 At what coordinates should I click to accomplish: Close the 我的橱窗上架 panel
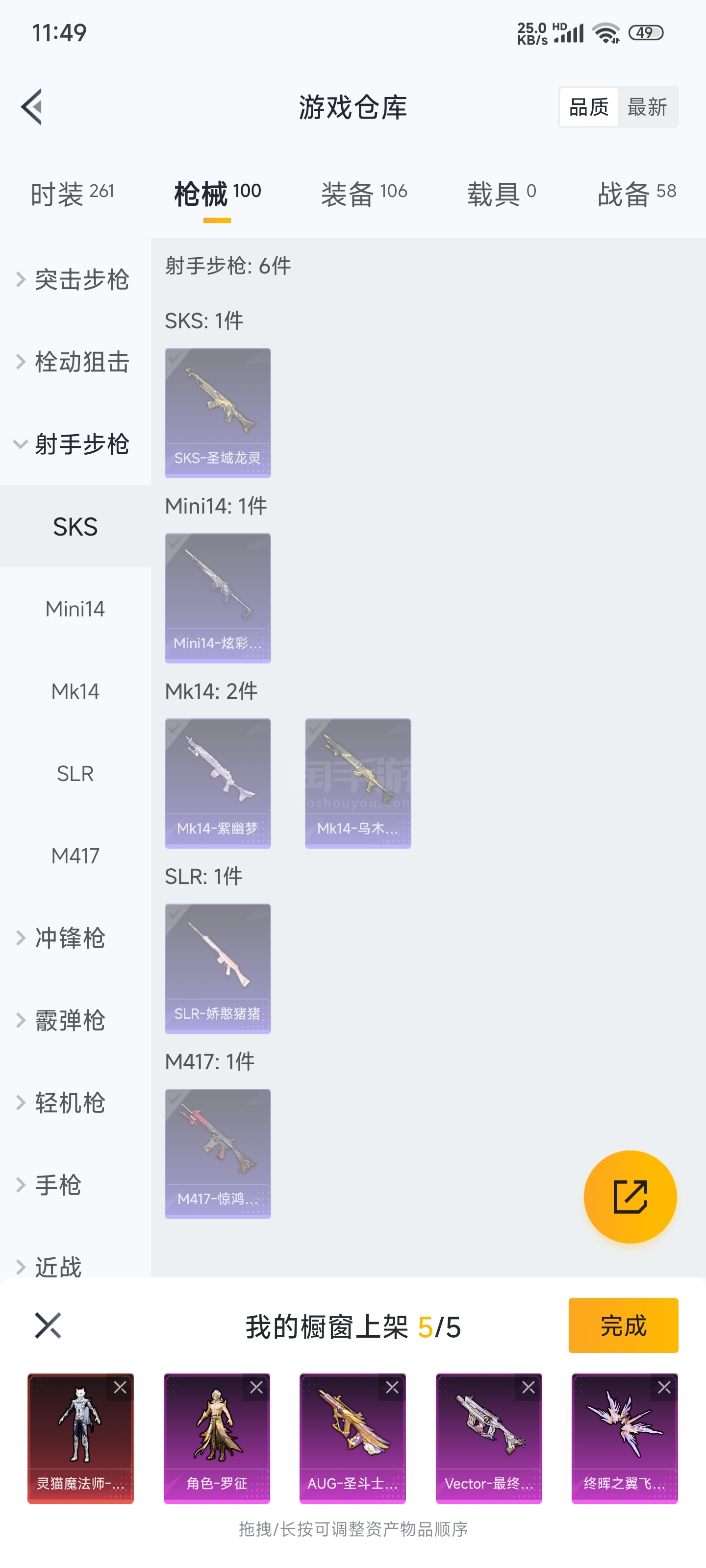coord(48,1325)
